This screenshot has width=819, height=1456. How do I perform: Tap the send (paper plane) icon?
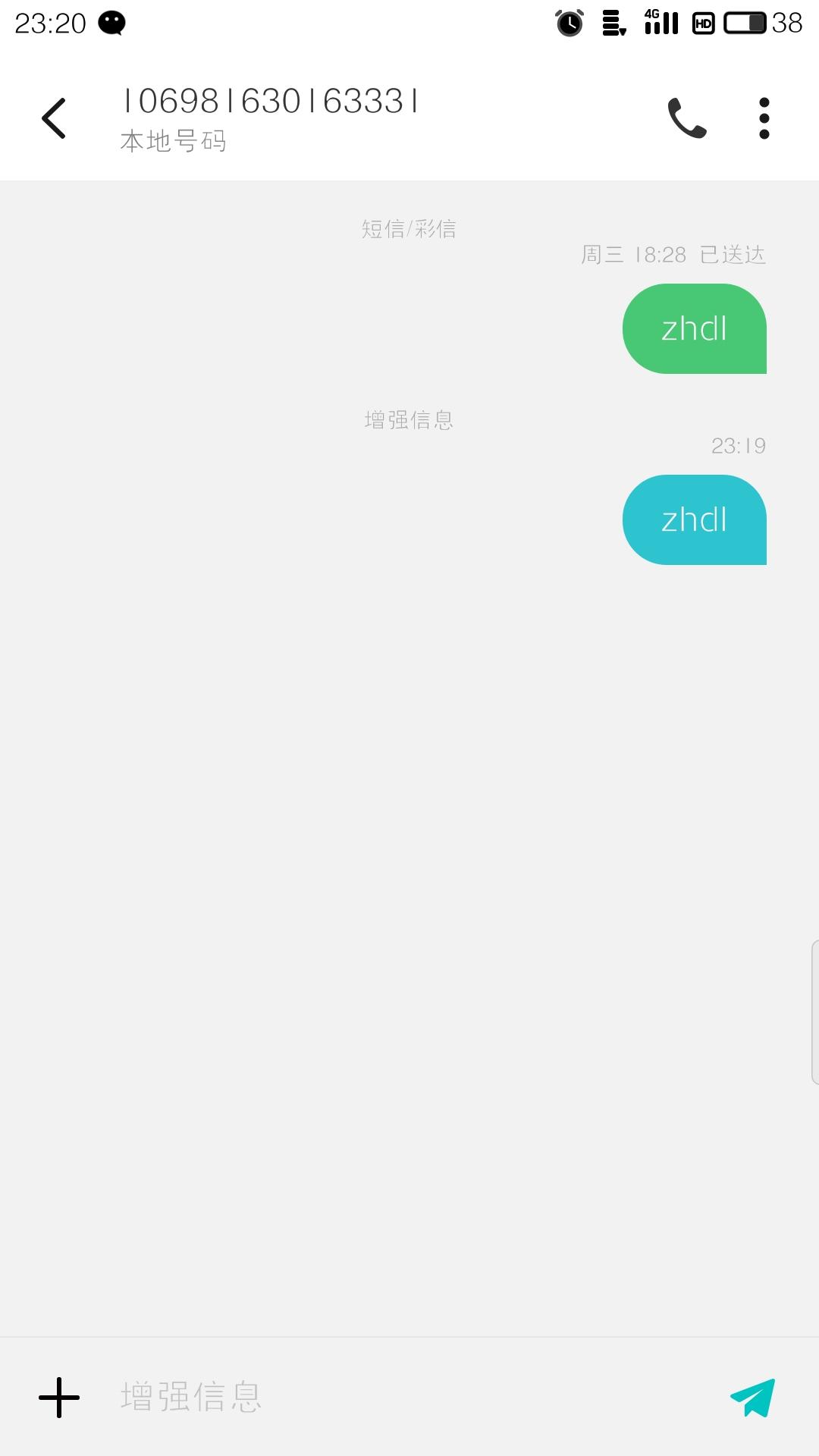751,1398
